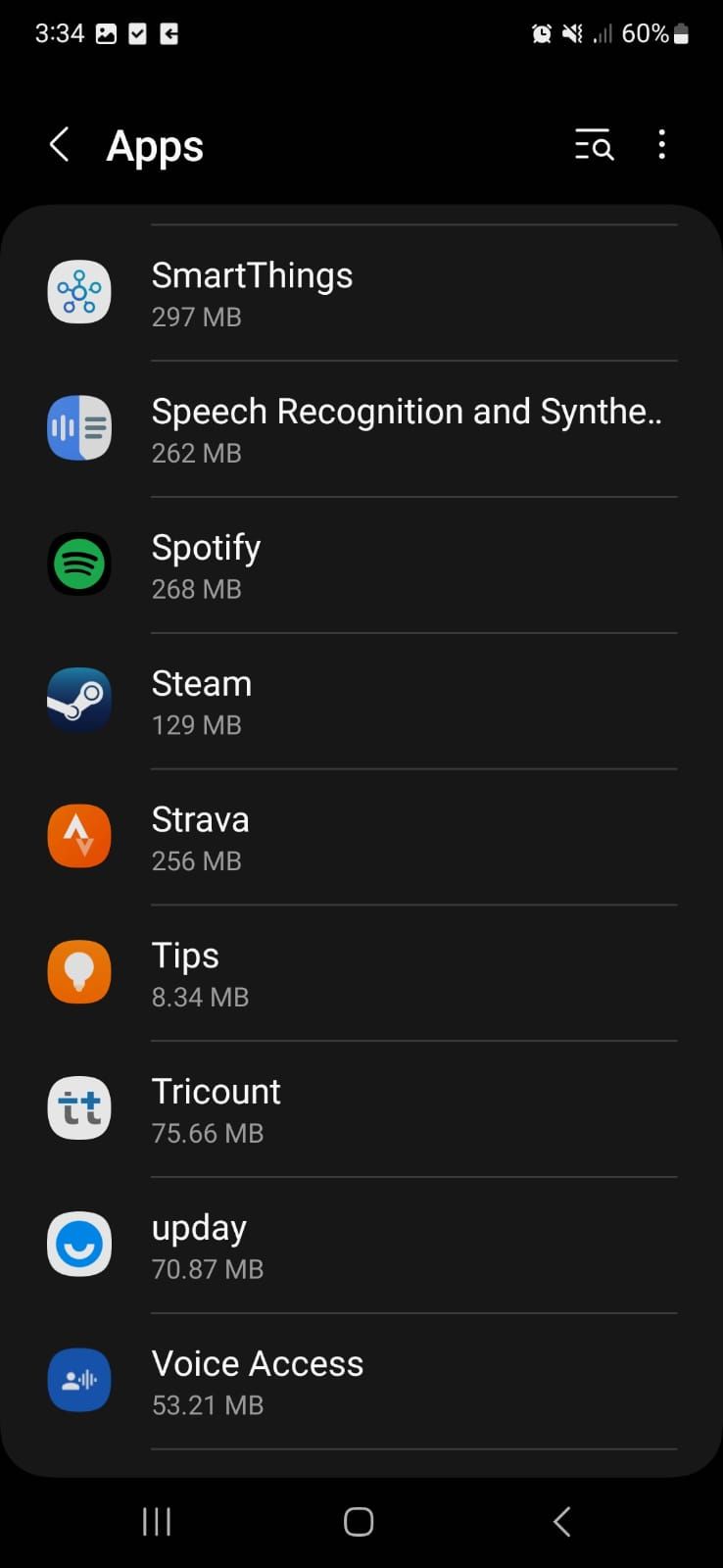
Task: Open the Voice Access app icon
Action: pyautogui.click(x=78, y=1380)
